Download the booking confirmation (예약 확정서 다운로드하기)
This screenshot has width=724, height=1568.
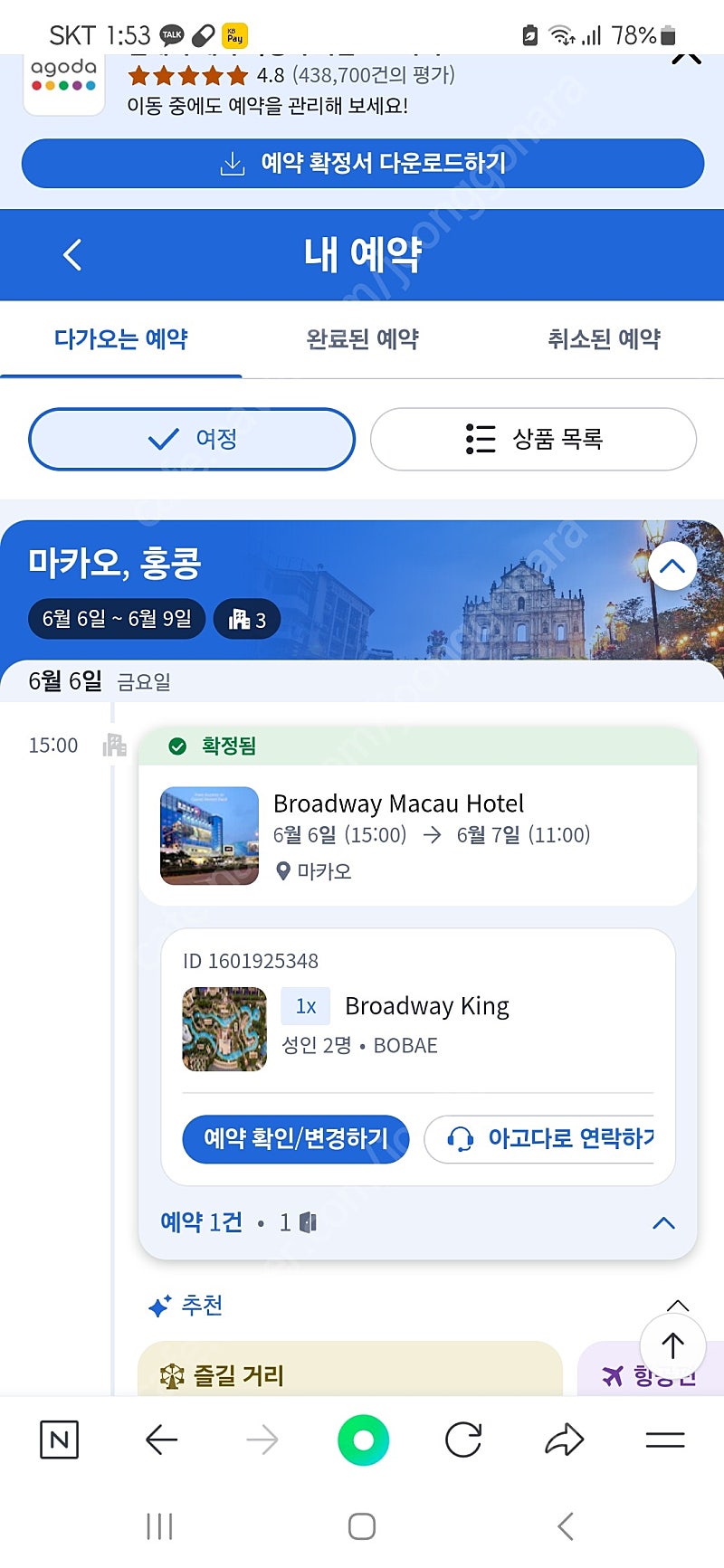point(363,164)
